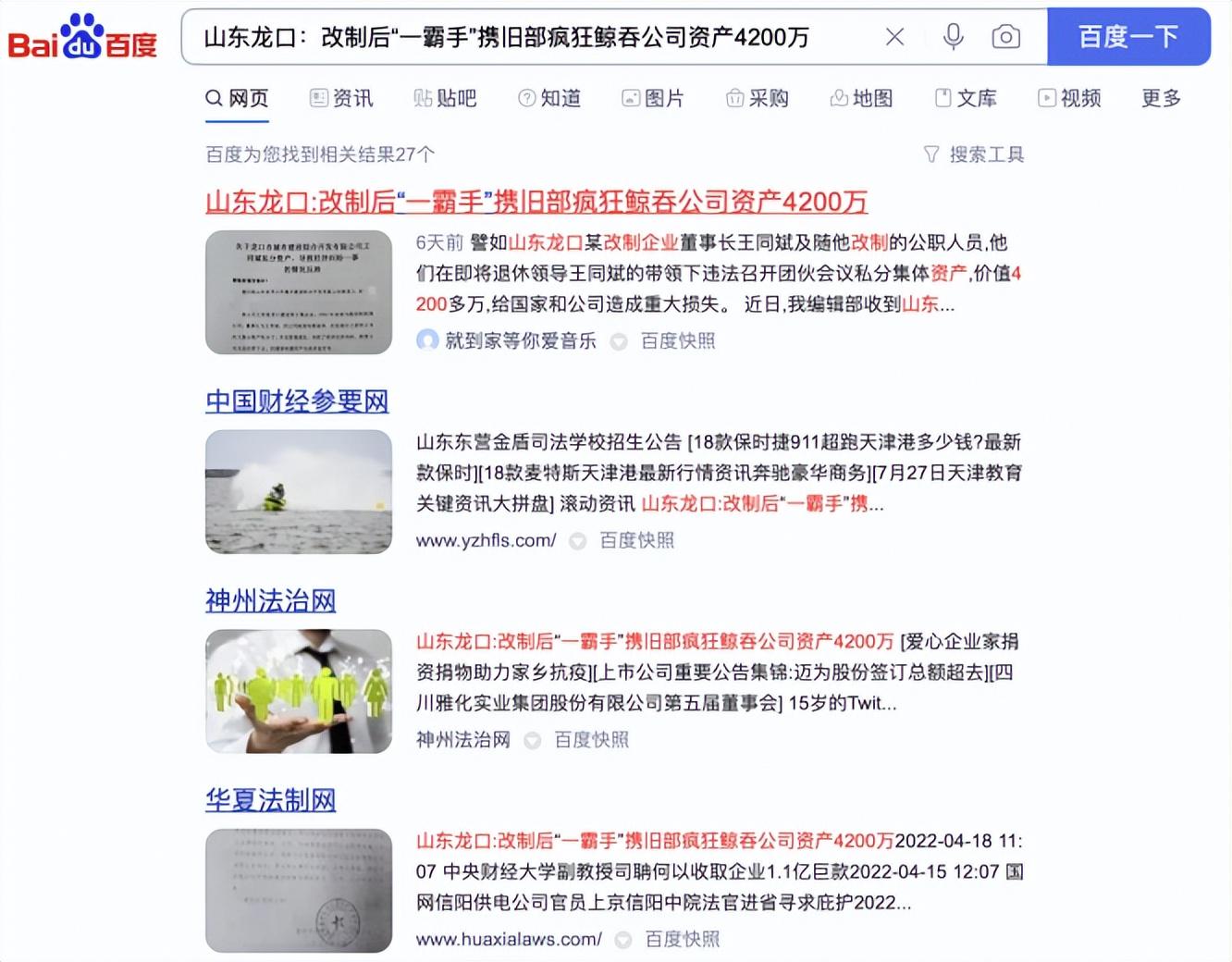Open the 搜索工具 filter
The width and height of the screenshot is (1232, 962).
pos(974,154)
